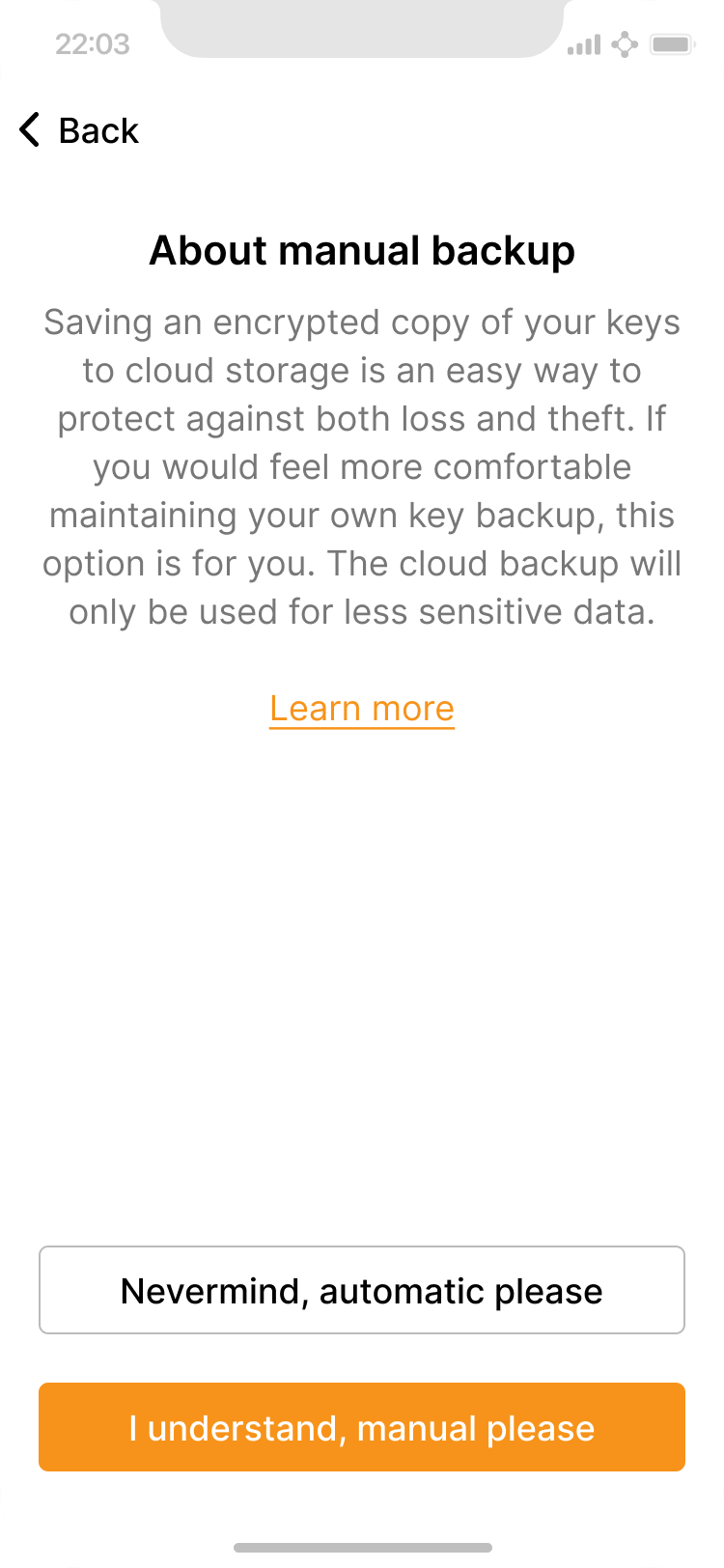Choose Nevermind, automatic please
Viewport: 724px width, 1568px height.
point(362,1290)
